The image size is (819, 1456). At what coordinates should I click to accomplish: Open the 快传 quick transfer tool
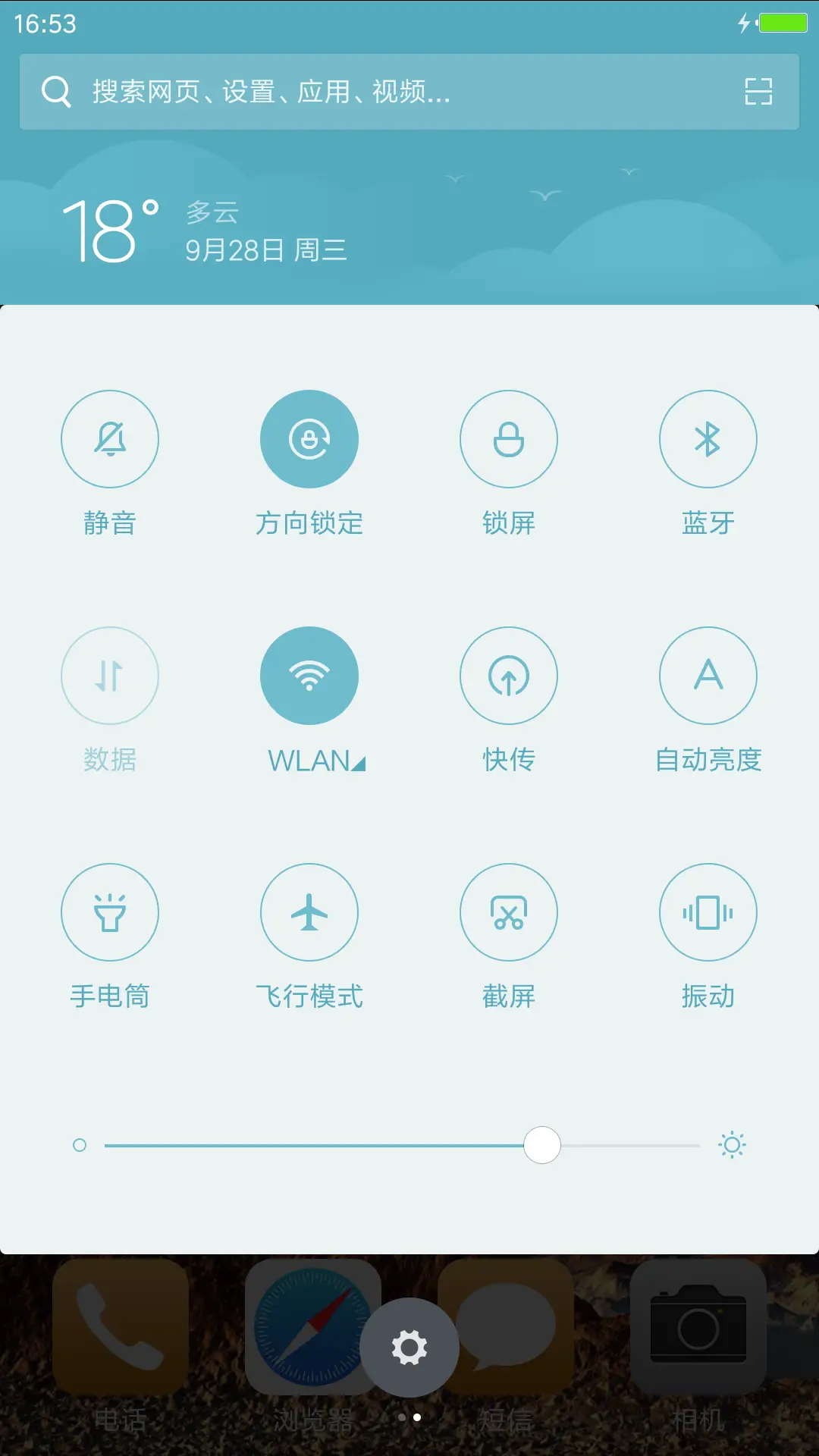(509, 675)
